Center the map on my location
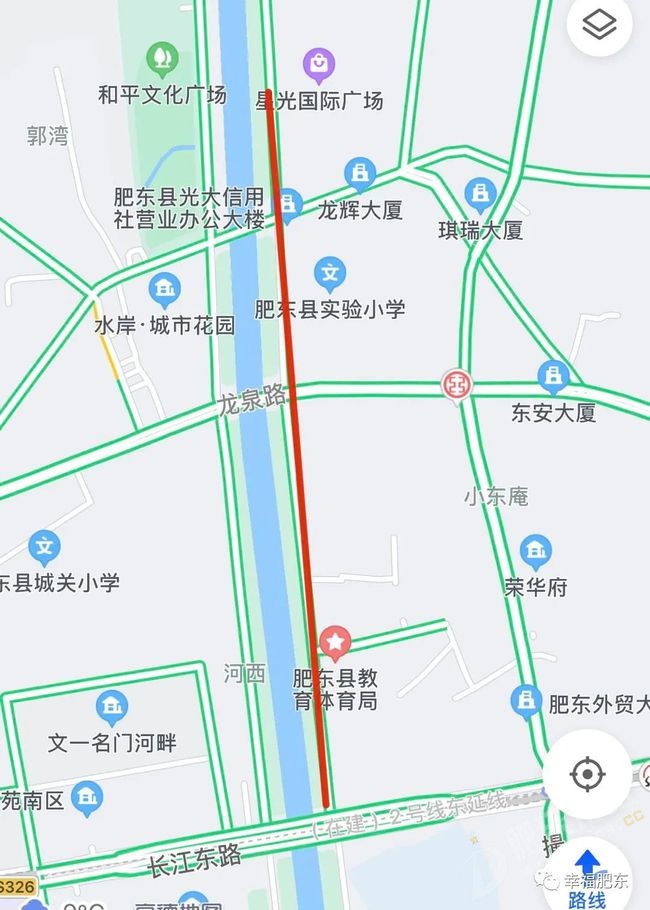Viewport: 650px width, 910px height. pos(587,773)
